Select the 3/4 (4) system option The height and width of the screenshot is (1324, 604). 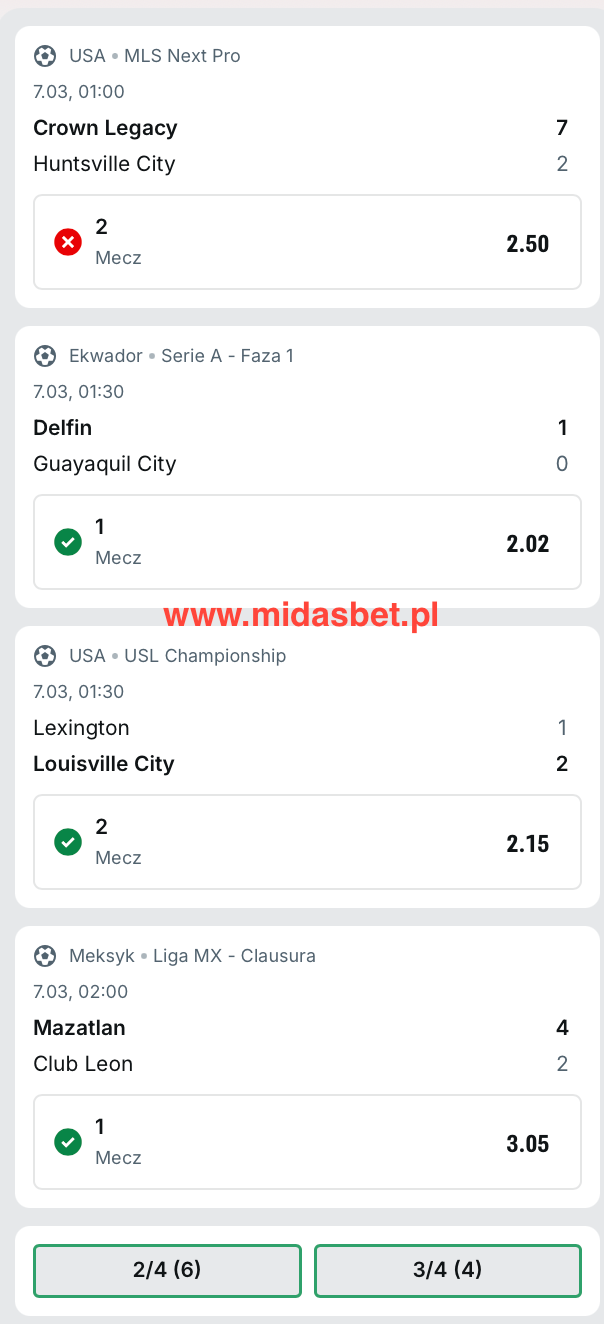coord(447,1270)
